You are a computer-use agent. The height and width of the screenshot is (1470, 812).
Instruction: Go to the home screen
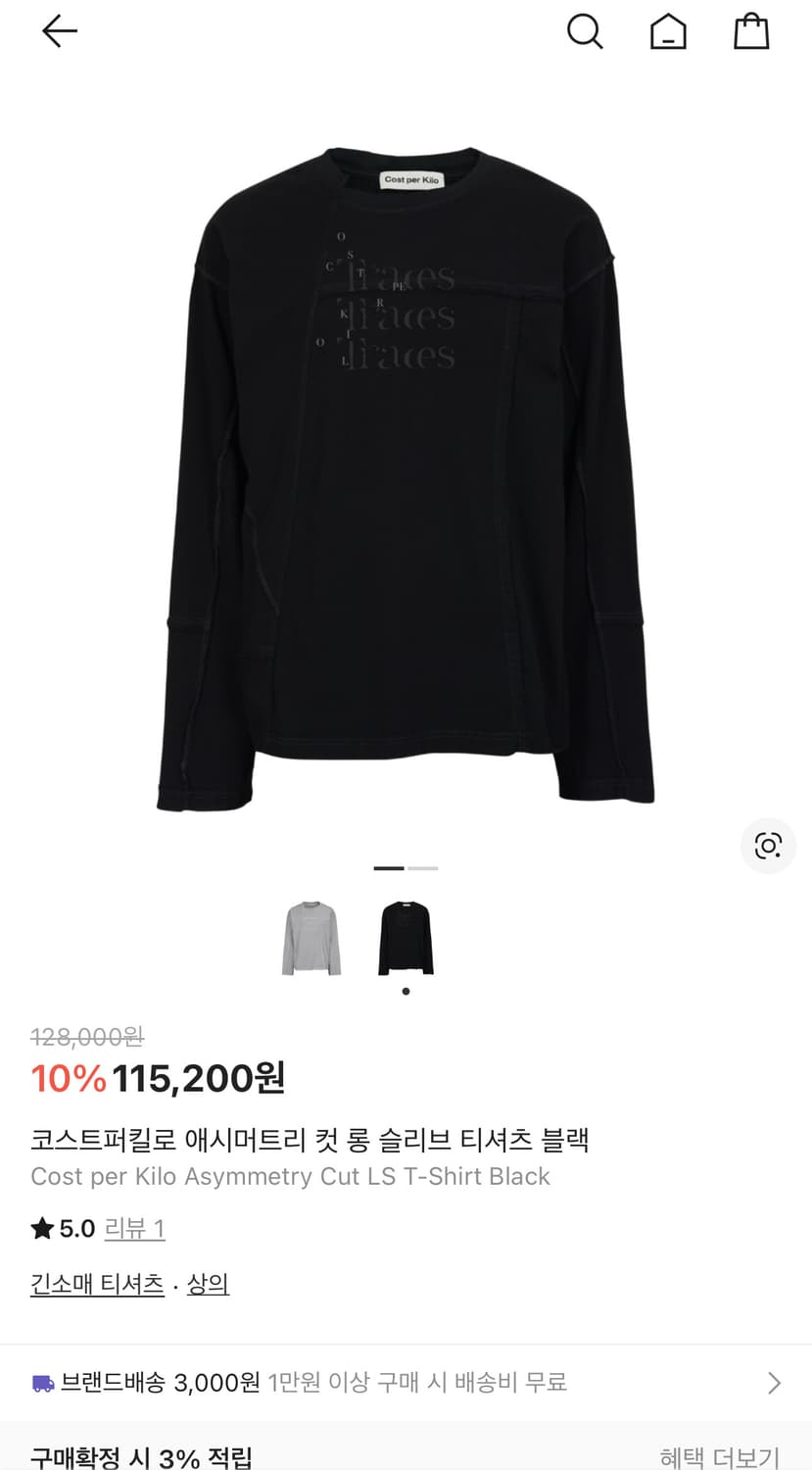point(667,30)
